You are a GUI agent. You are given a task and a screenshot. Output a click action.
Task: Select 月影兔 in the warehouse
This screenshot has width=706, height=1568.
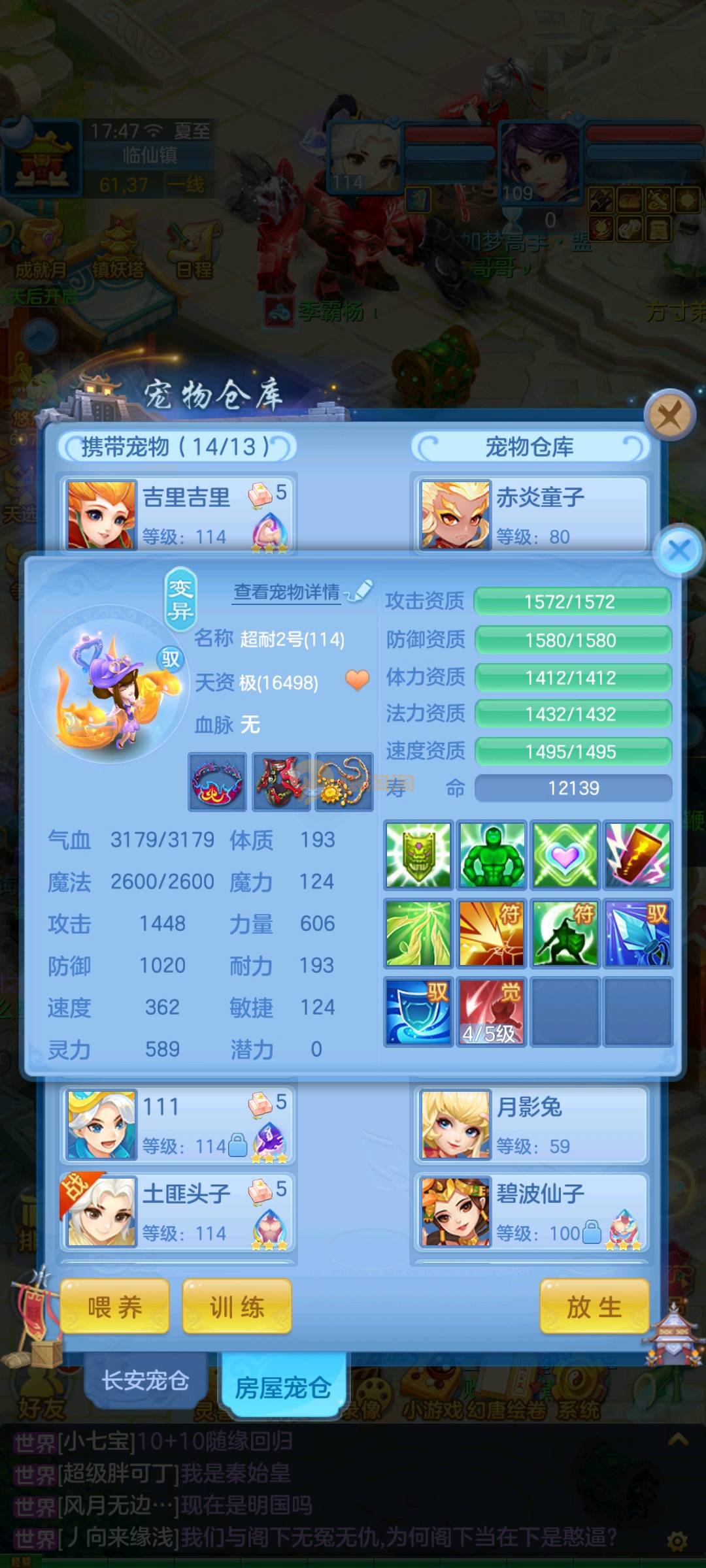529,1124
